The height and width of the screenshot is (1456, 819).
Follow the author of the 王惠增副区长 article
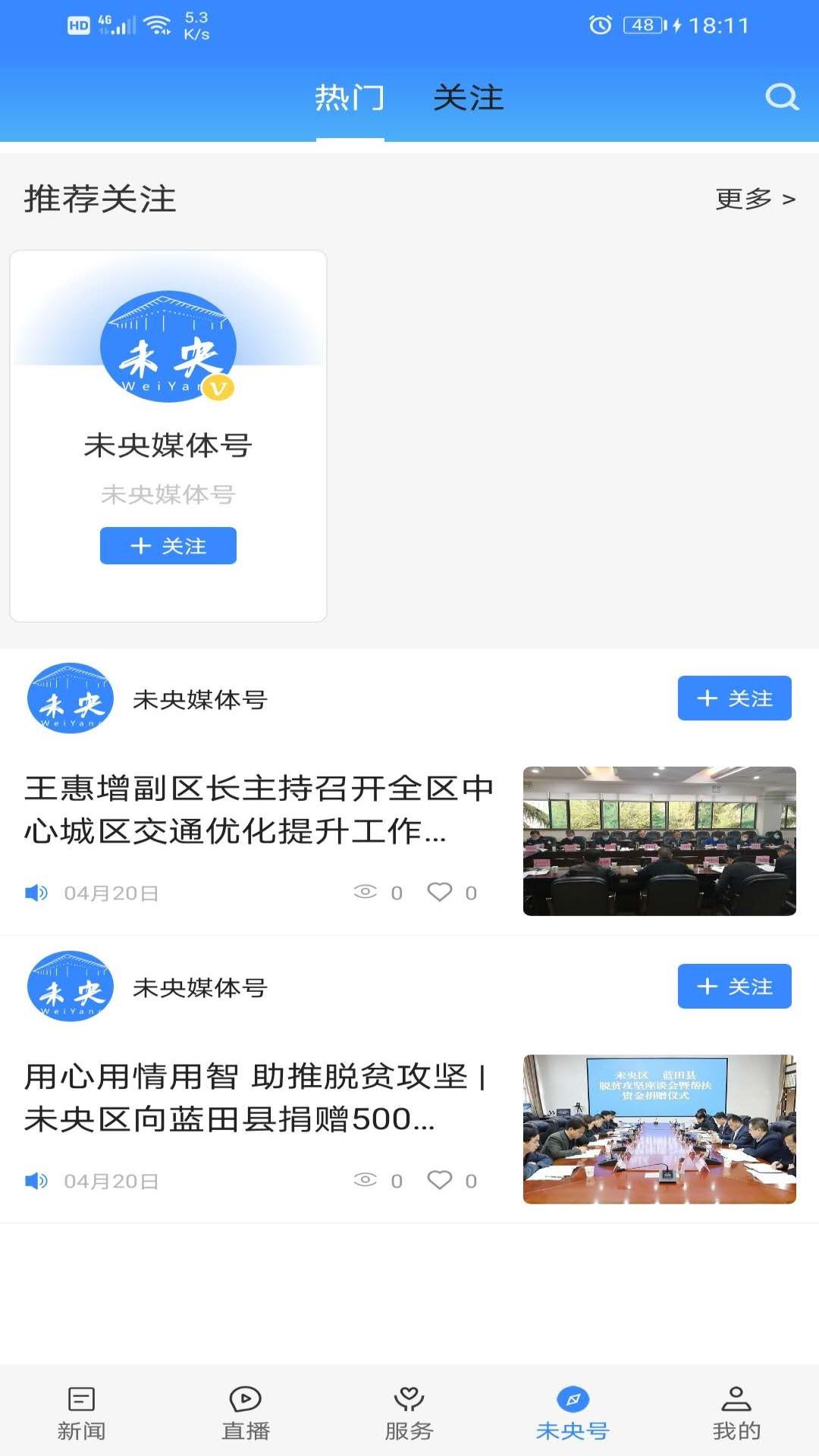click(x=733, y=698)
